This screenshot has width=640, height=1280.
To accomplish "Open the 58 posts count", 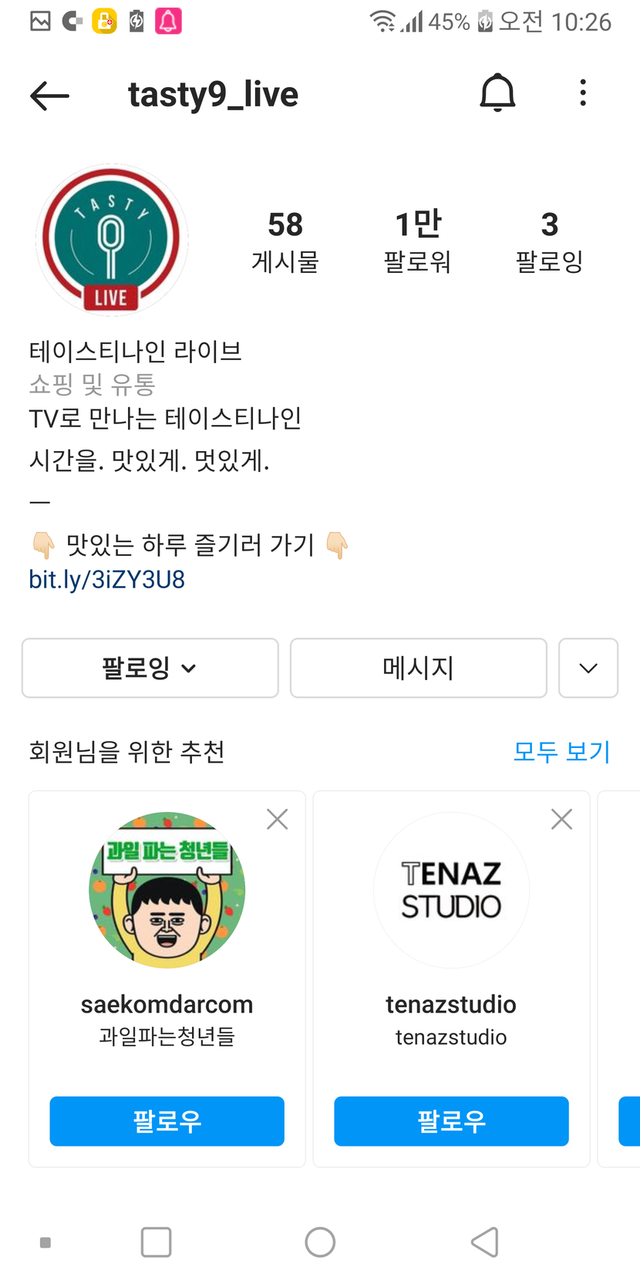I will [285, 241].
